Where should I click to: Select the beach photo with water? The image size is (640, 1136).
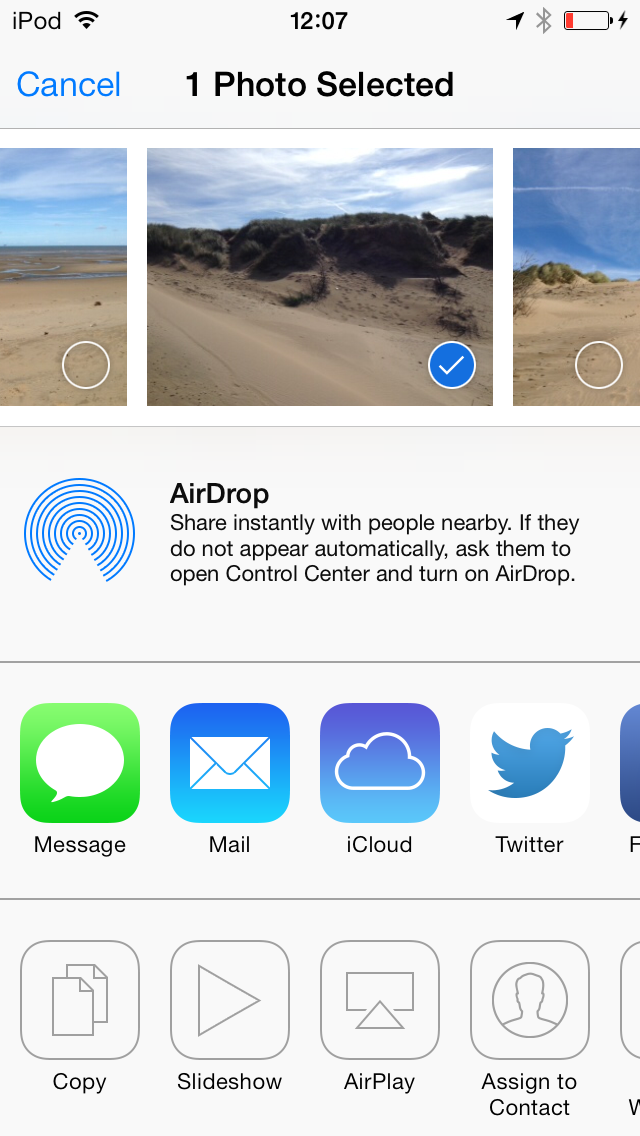86,365
